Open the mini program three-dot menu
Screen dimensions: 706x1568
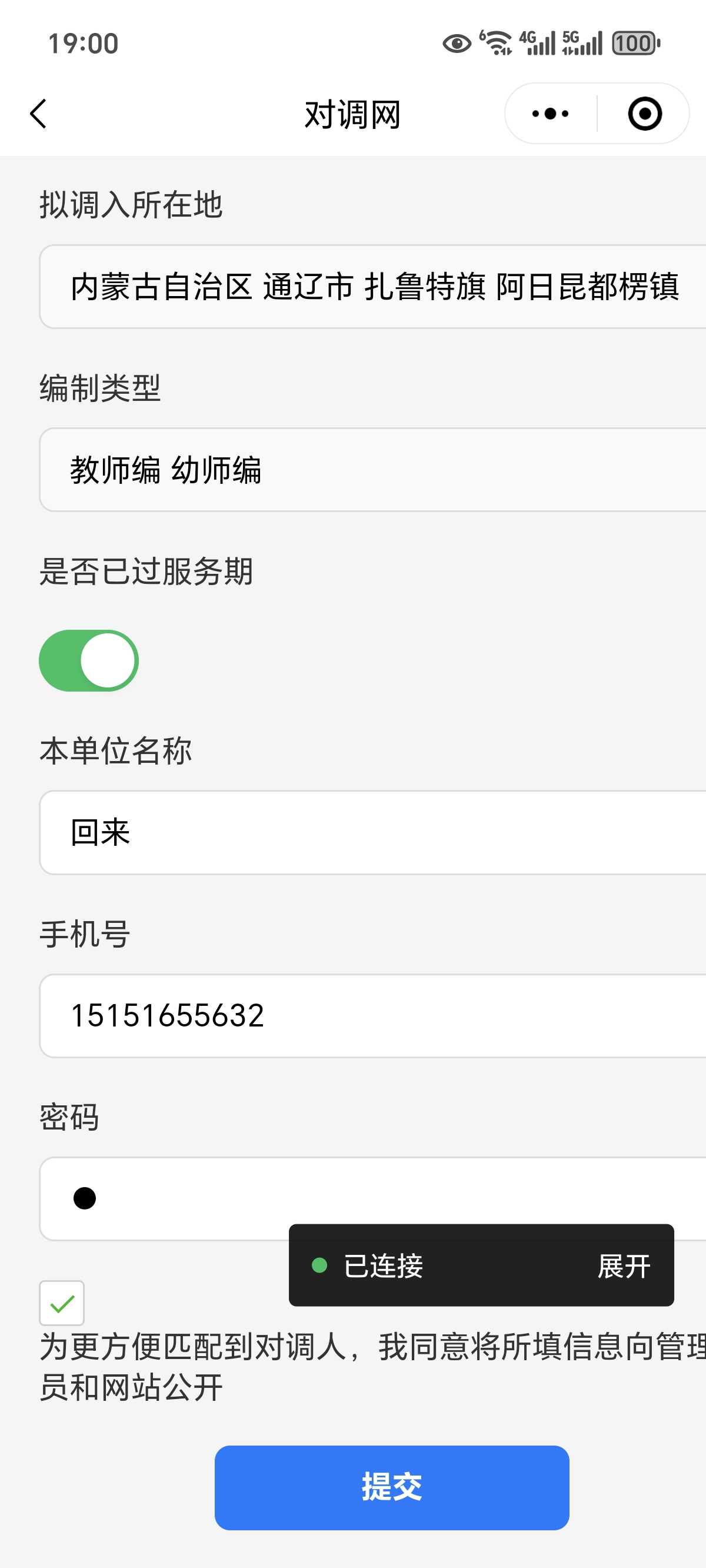click(550, 114)
